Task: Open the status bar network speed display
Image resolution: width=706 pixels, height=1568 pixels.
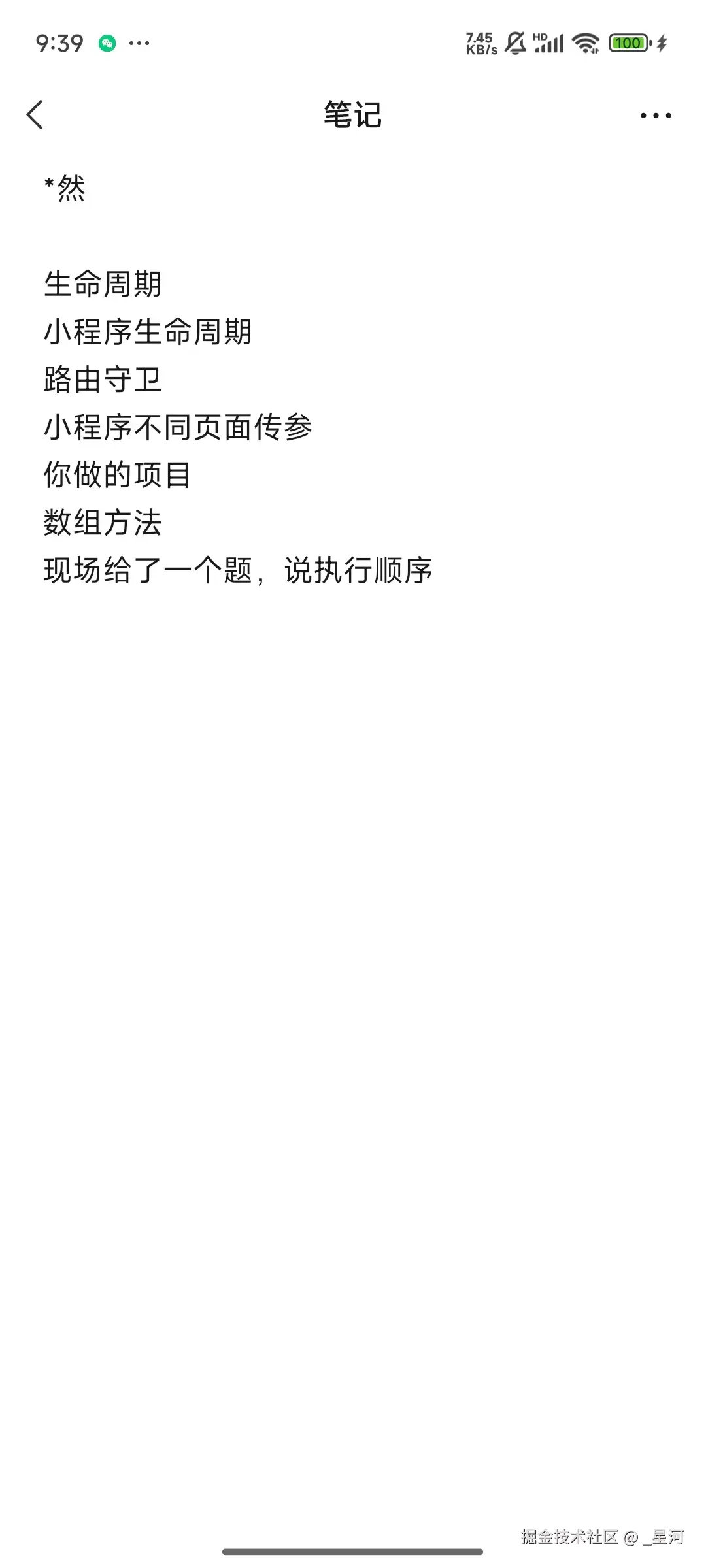Action: [480, 43]
